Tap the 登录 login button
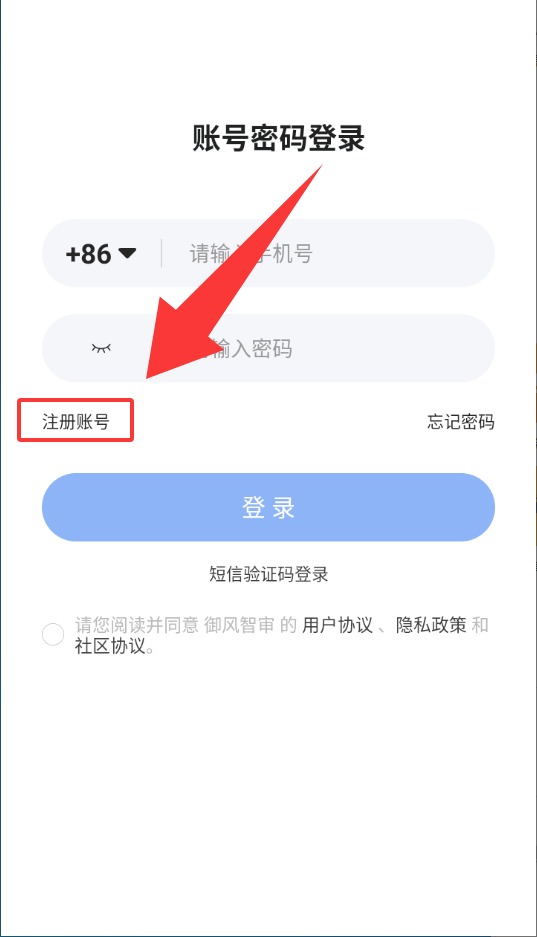Screen dimensions: 537x937 [x=268, y=507]
